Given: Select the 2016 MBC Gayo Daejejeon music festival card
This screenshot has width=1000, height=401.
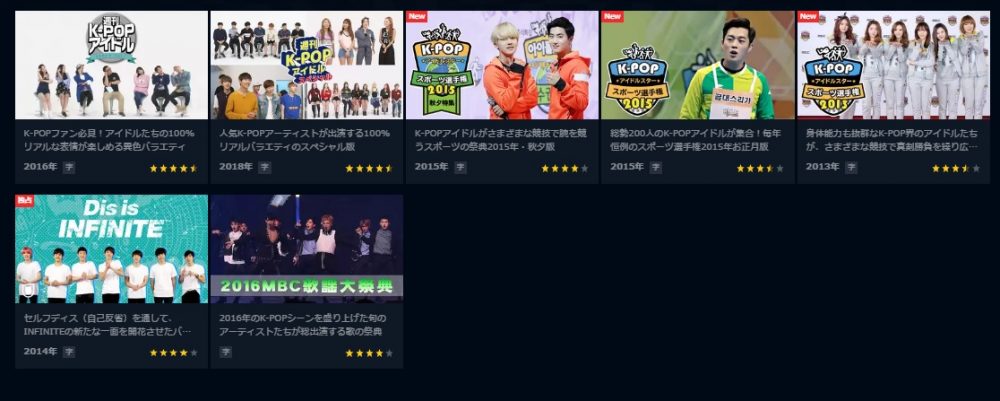Looking at the screenshot, I should pos(306,249).
